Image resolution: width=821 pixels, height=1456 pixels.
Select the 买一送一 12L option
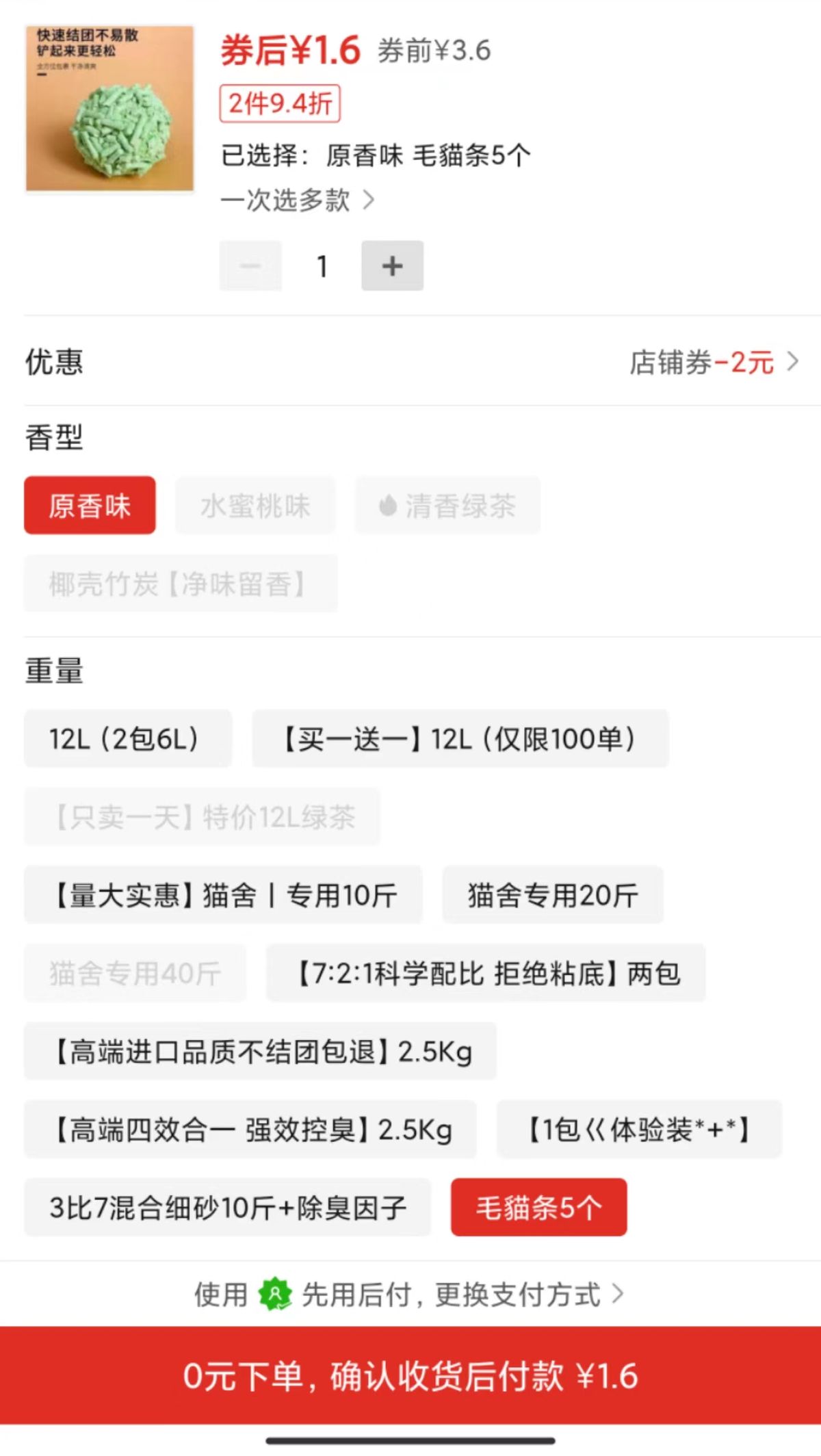[x=460, y=739]
